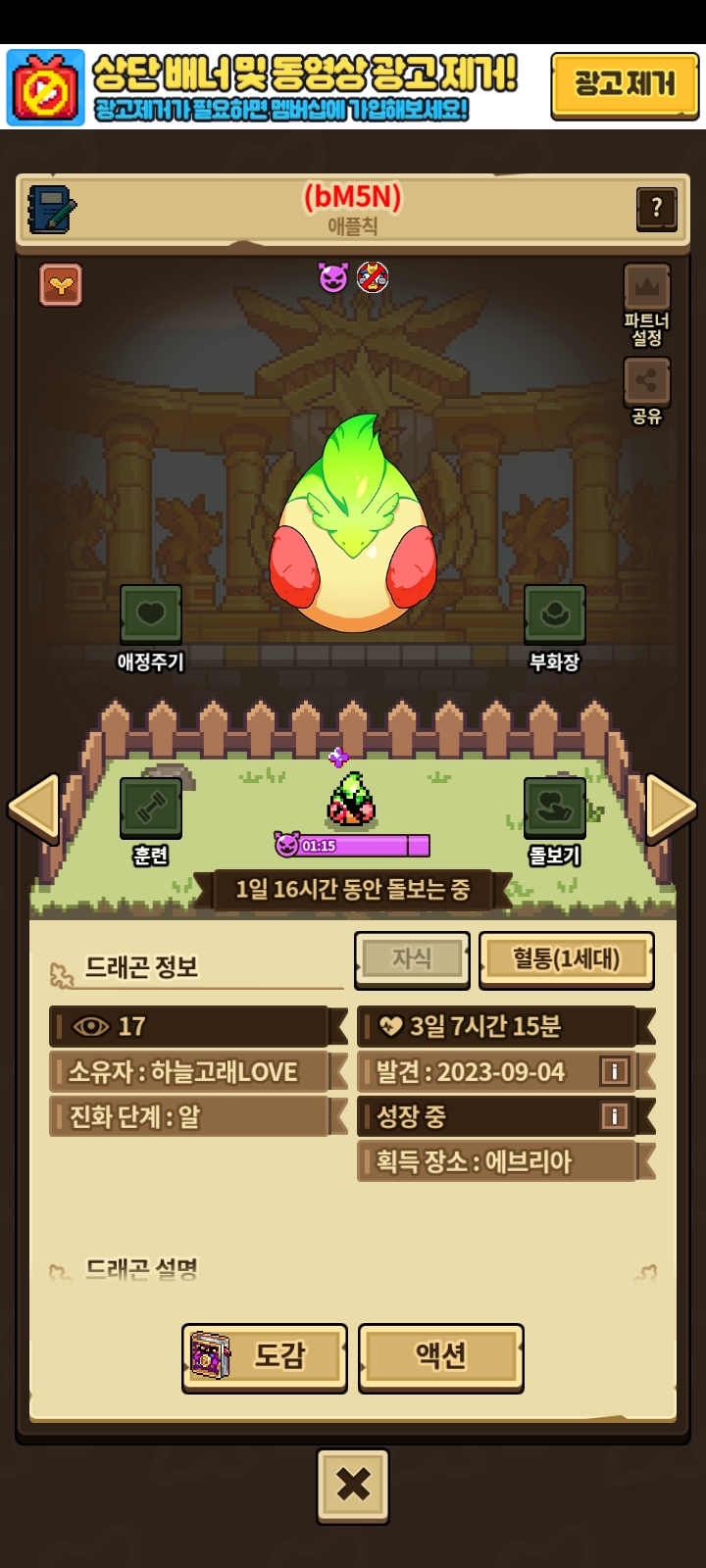Tap the 돌보기 care button
Viewport: 706px width, 1568px height.
pyautogui.click(x=554, y=808)
